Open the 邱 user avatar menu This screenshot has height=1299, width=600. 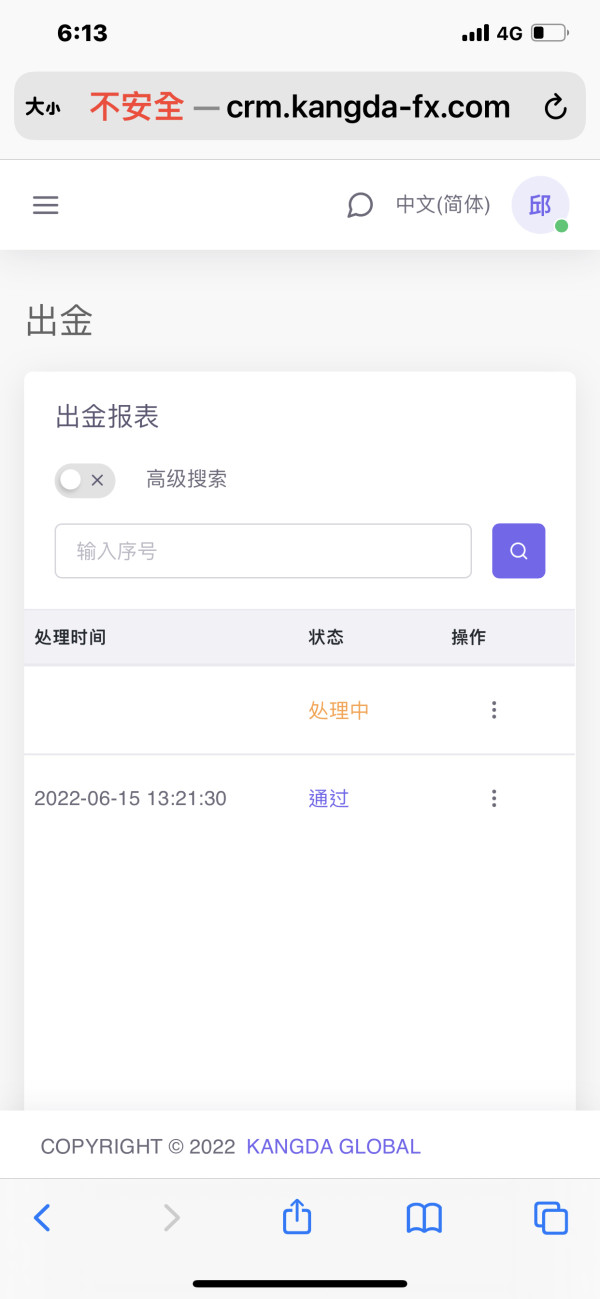click(x=540, y=205)
